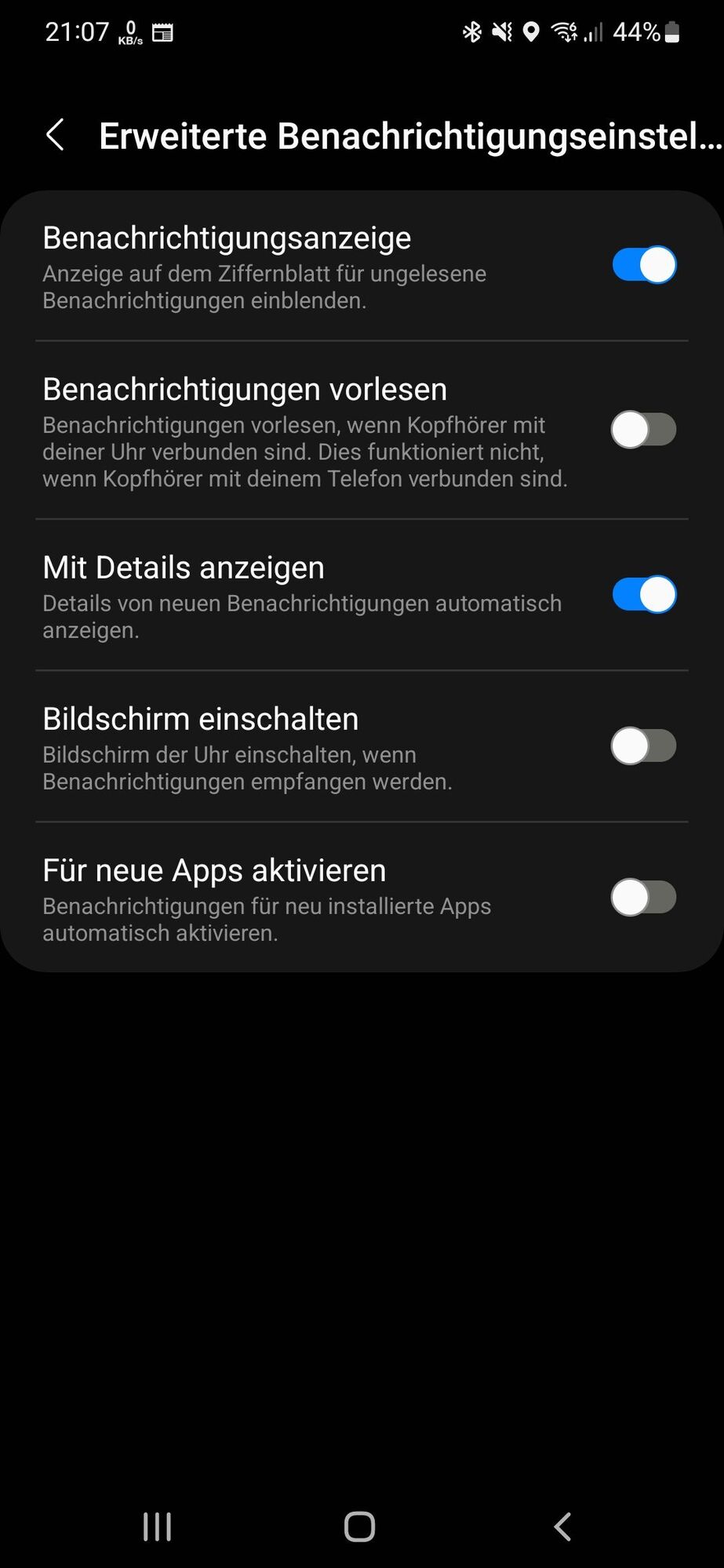Enable Benachrichtigungen vorlesen
This screenshot has width=724, height=1568.
[x=643, y=430]
